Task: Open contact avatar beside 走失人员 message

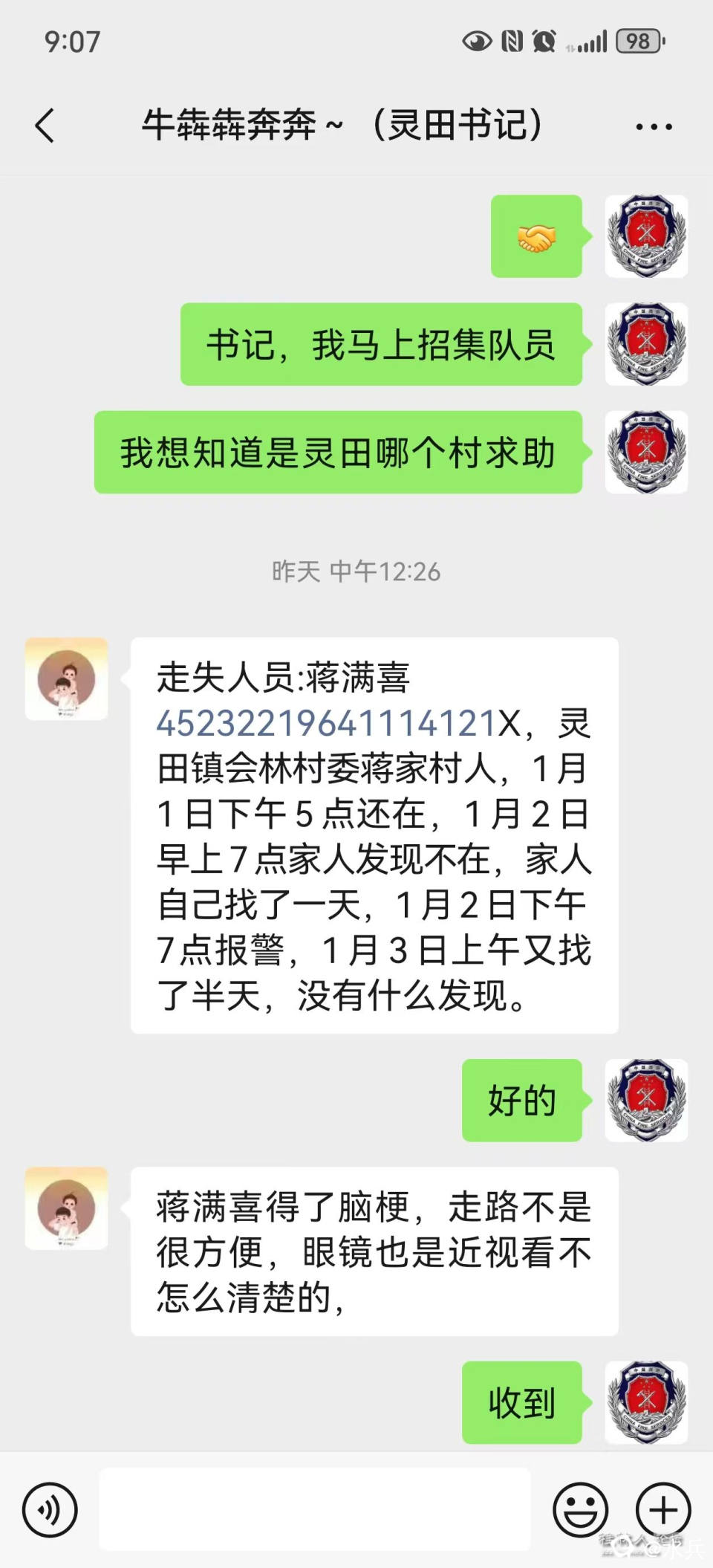Action: [67, 678]
